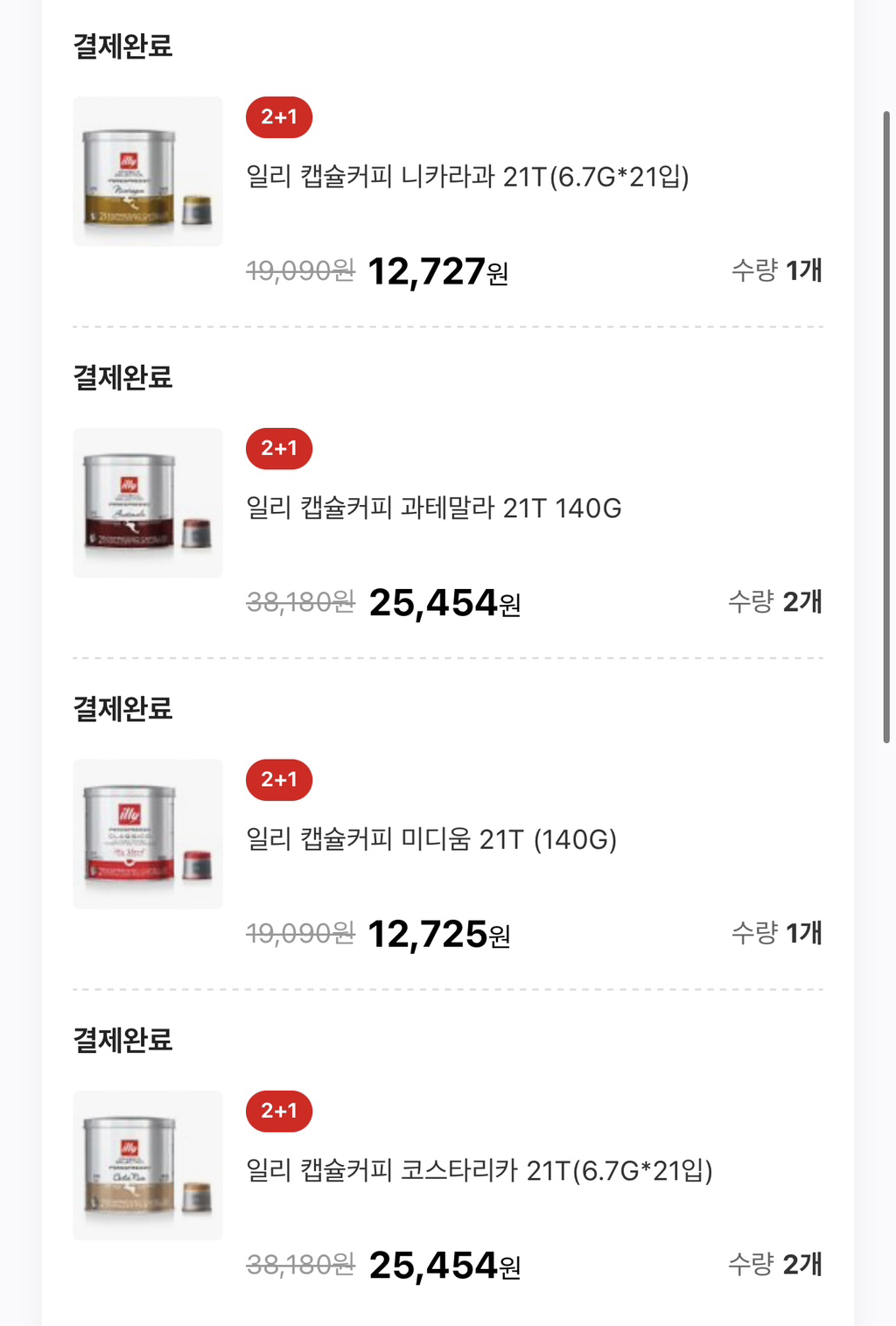Open the 니카라과 product image thumbnail

pyautogui.click(x=147, y=172)
